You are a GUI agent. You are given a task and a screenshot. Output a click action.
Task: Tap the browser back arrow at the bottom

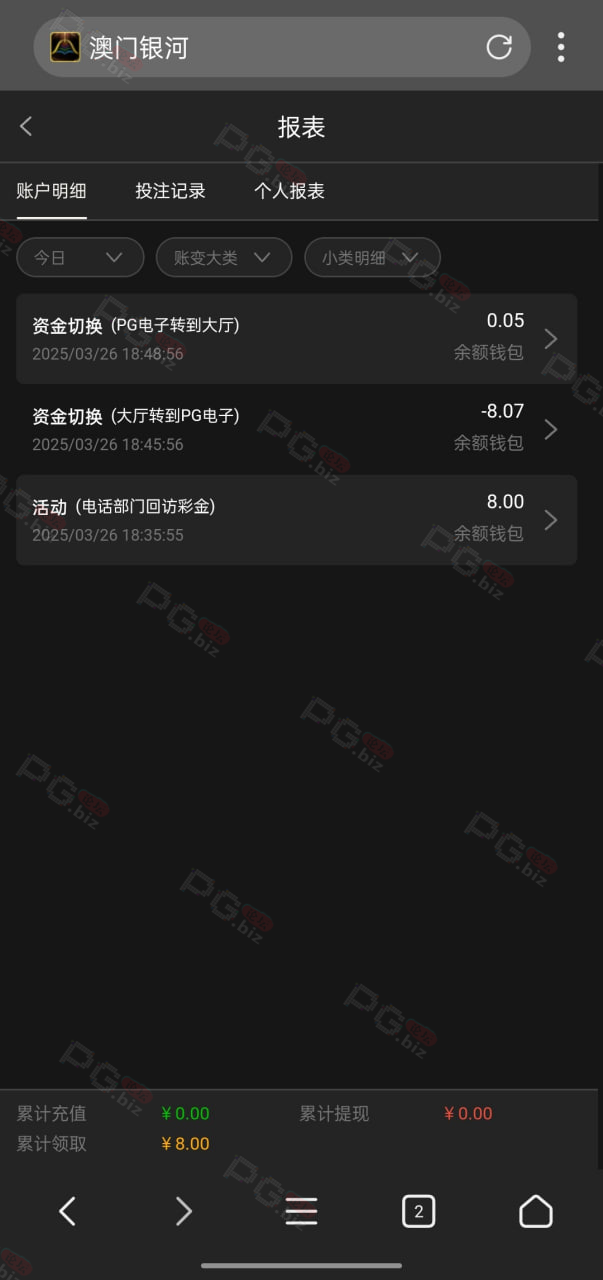(67, 1212)
